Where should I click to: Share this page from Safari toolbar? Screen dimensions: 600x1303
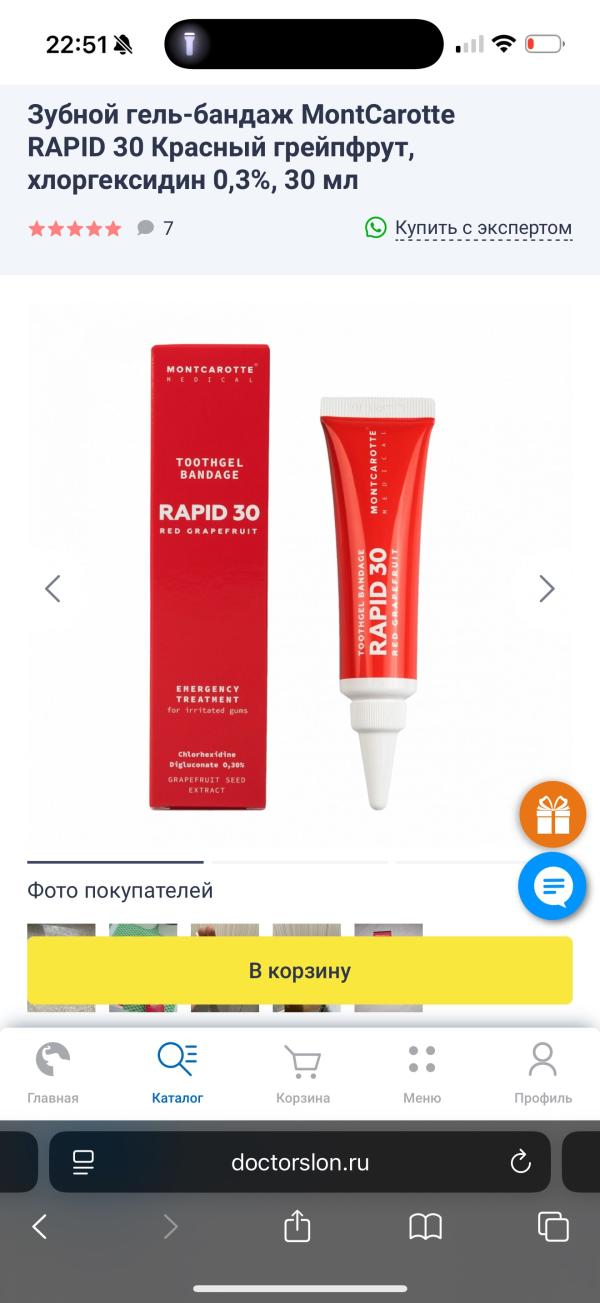point(297,1226)
